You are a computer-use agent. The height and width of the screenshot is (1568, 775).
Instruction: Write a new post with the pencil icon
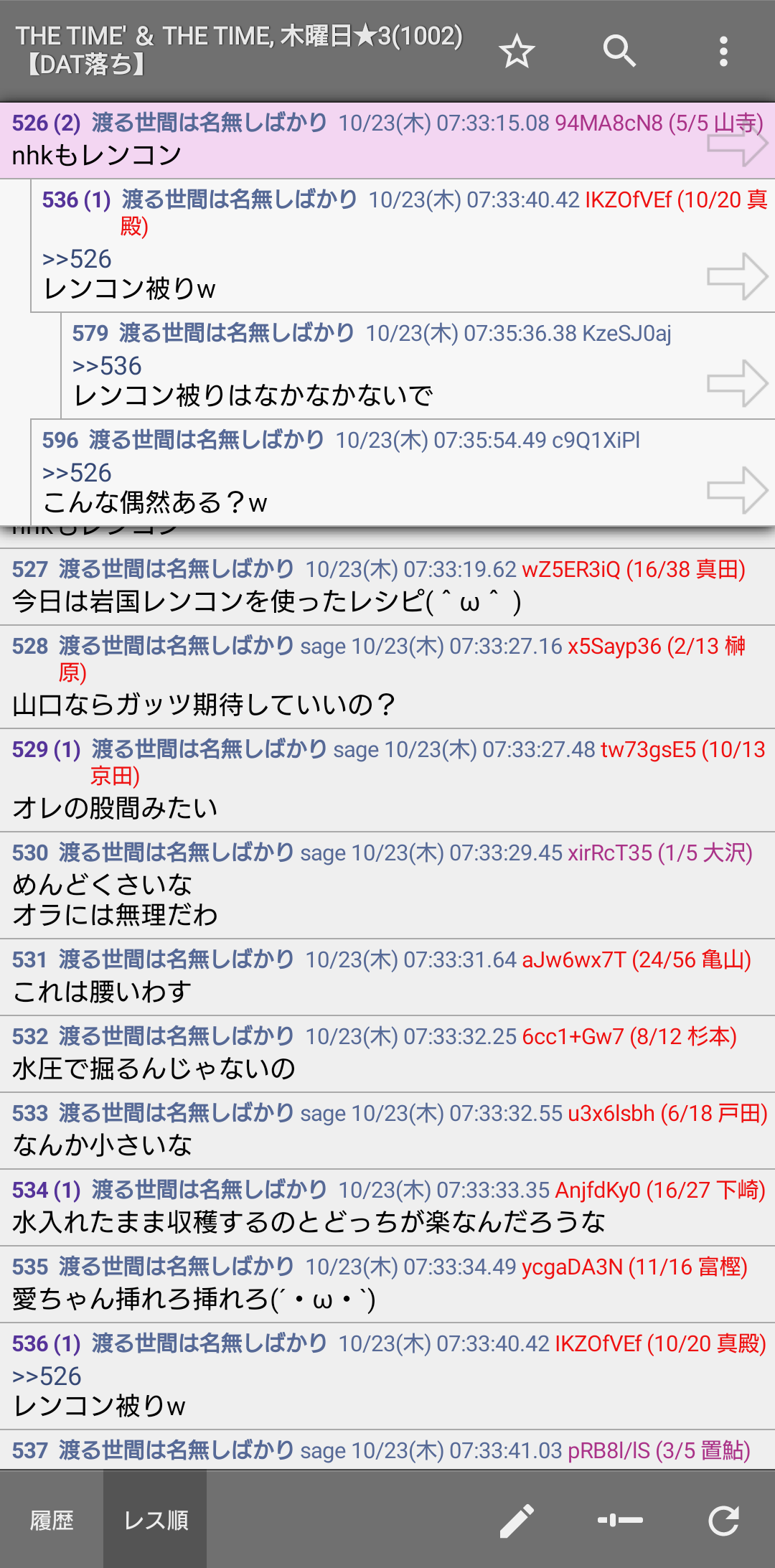517,1520
